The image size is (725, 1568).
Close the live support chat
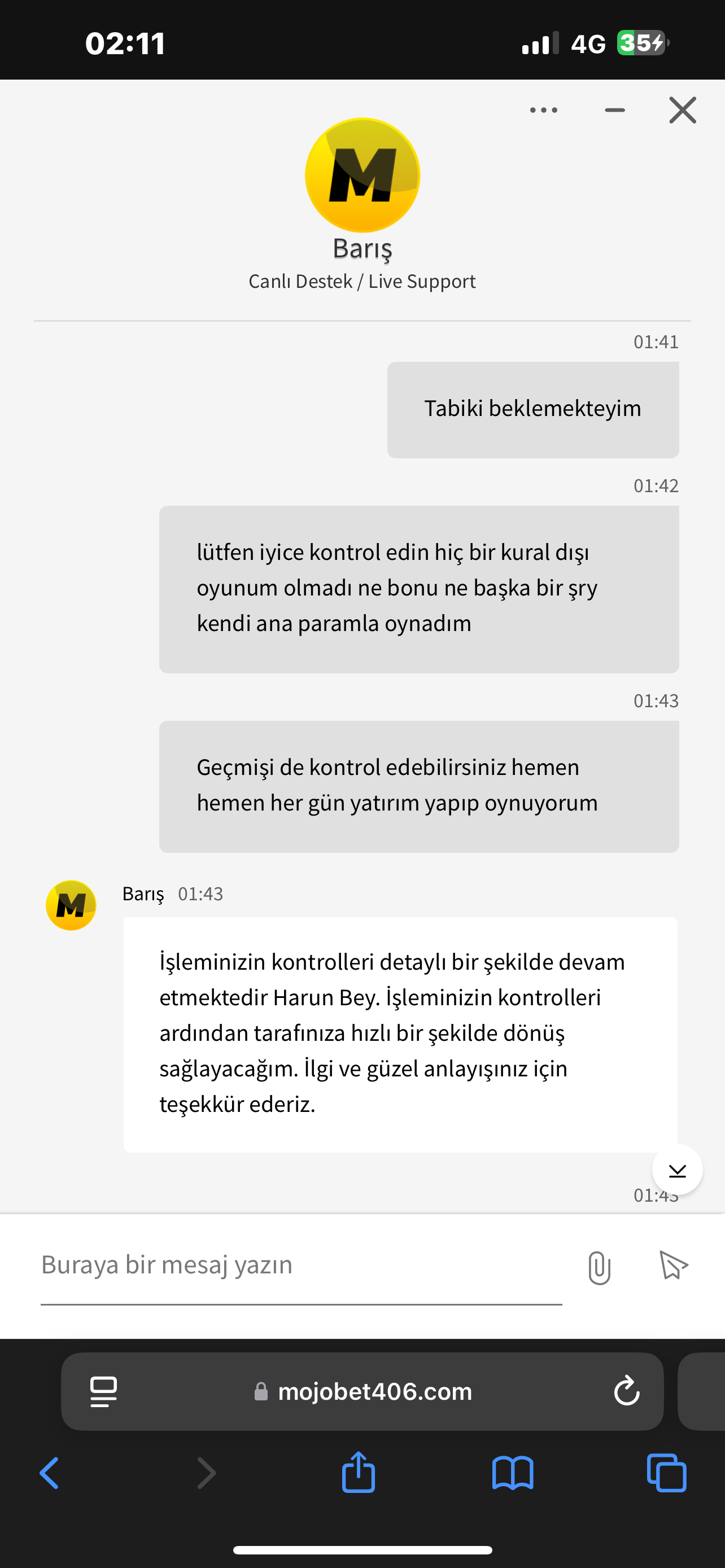[683, 110]
